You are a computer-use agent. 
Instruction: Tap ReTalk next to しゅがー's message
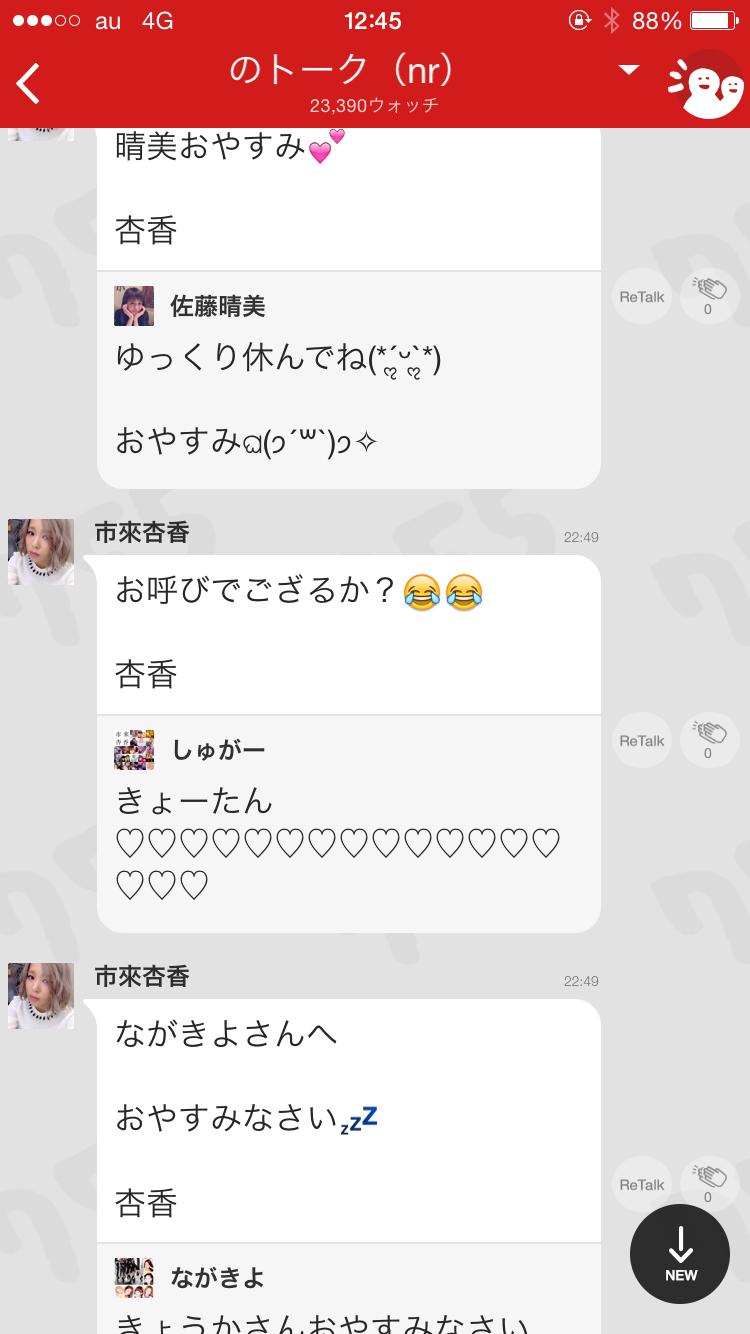641,740
